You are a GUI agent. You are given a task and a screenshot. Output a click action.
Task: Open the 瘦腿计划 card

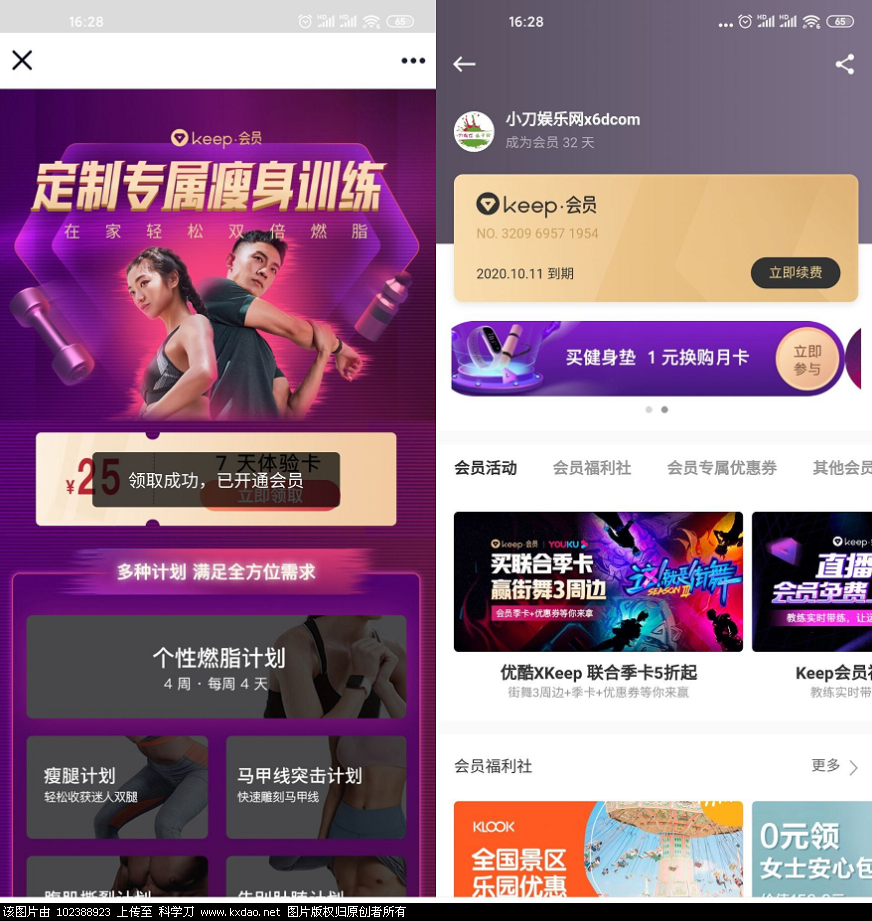117,787
